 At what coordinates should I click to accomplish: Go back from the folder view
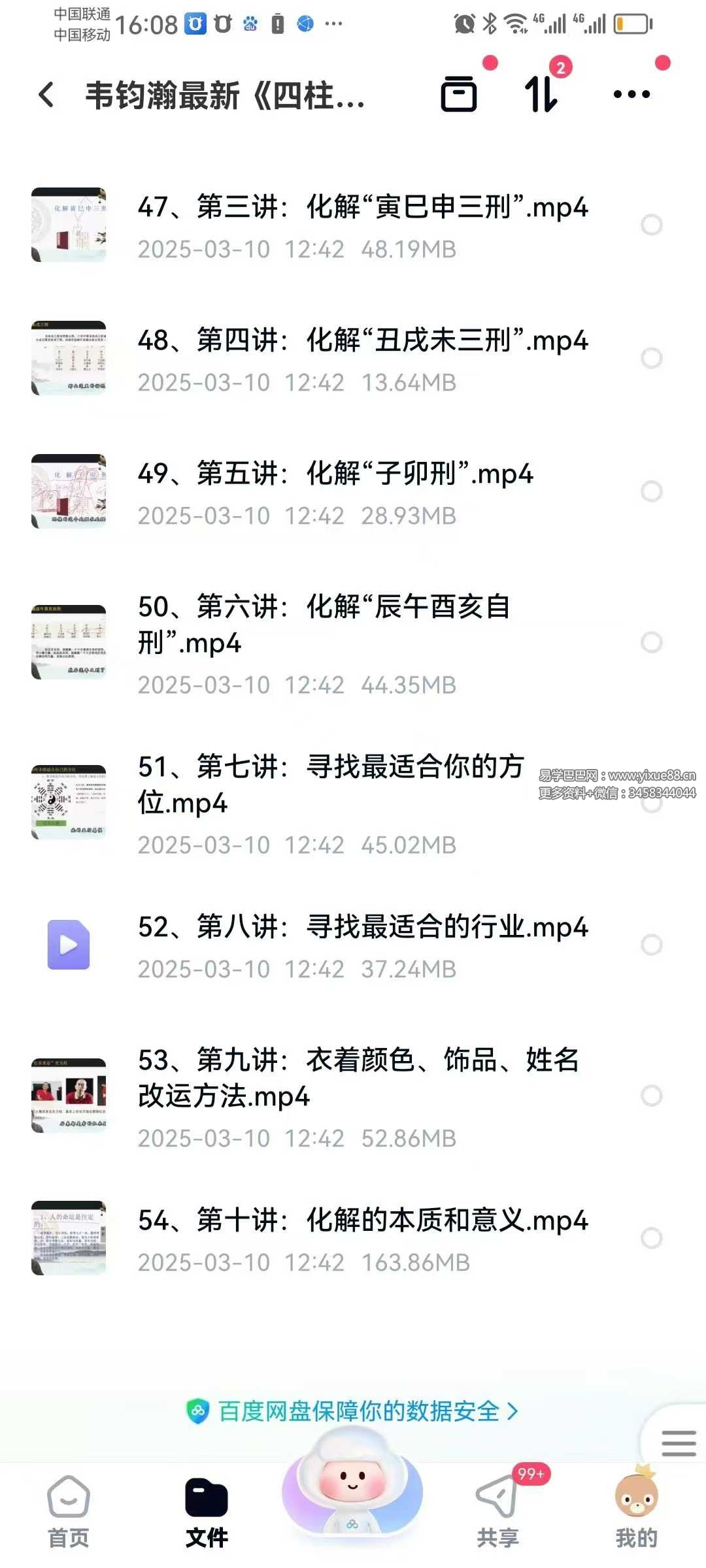pyautogui.click(x=46, y=95)
